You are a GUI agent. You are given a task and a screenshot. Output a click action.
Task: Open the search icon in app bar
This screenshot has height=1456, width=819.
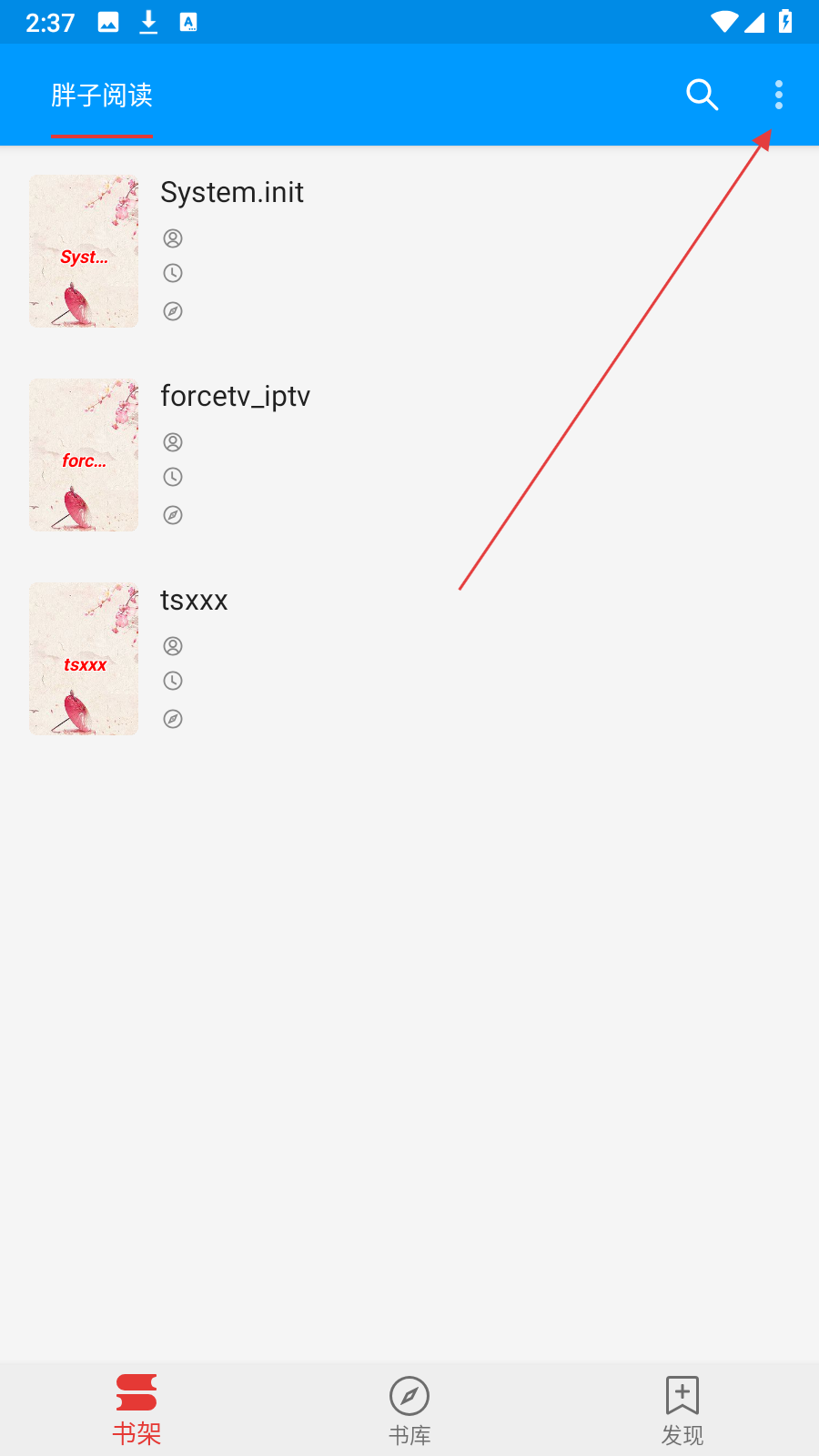702,95
